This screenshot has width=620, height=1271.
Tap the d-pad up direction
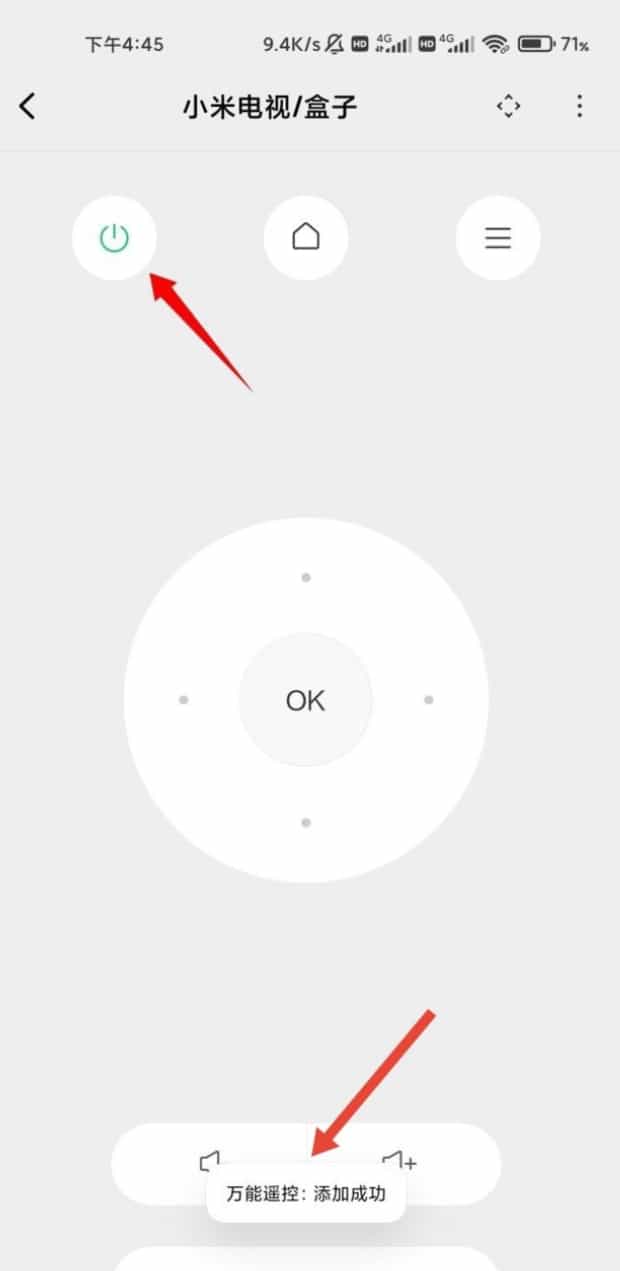coord(306,577)
